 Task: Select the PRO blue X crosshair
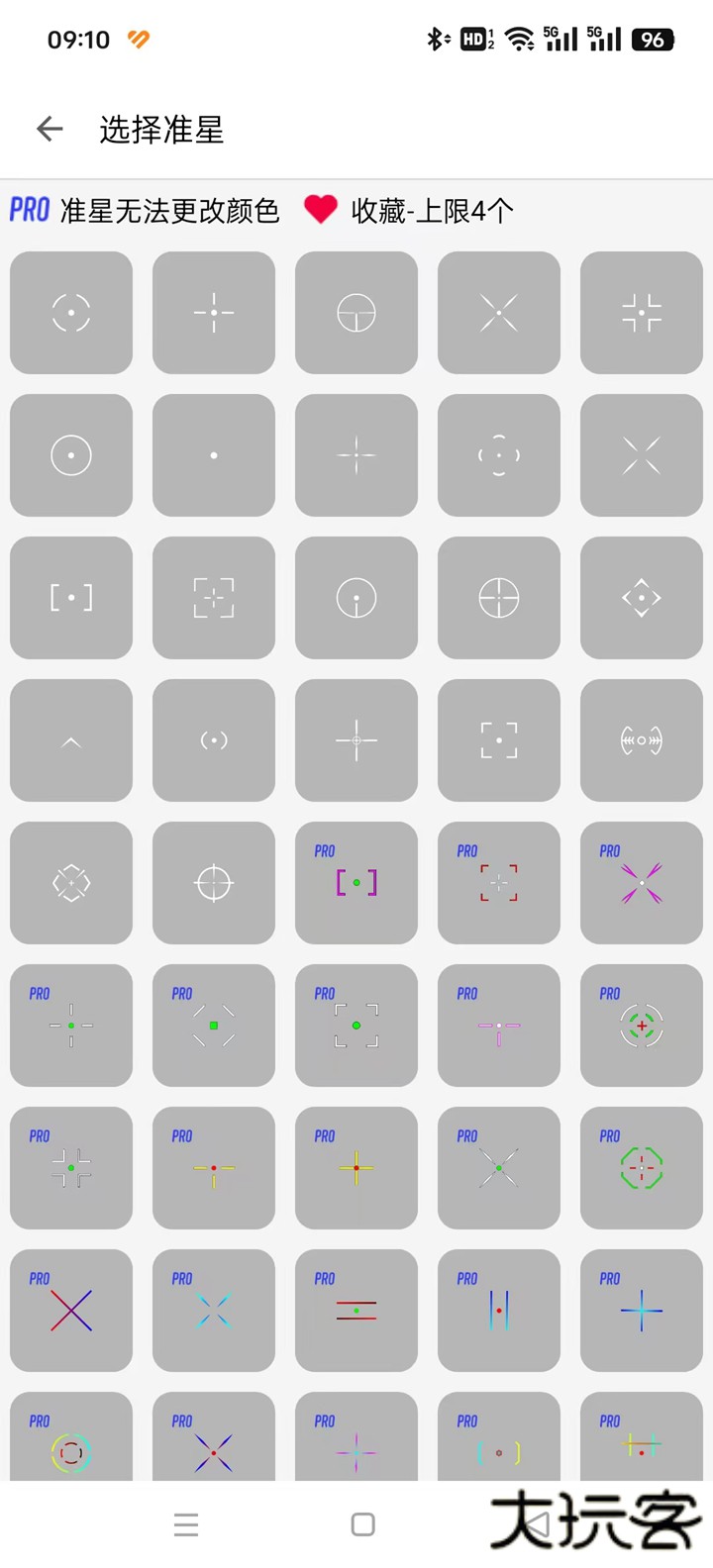[x=214, y=1311]
